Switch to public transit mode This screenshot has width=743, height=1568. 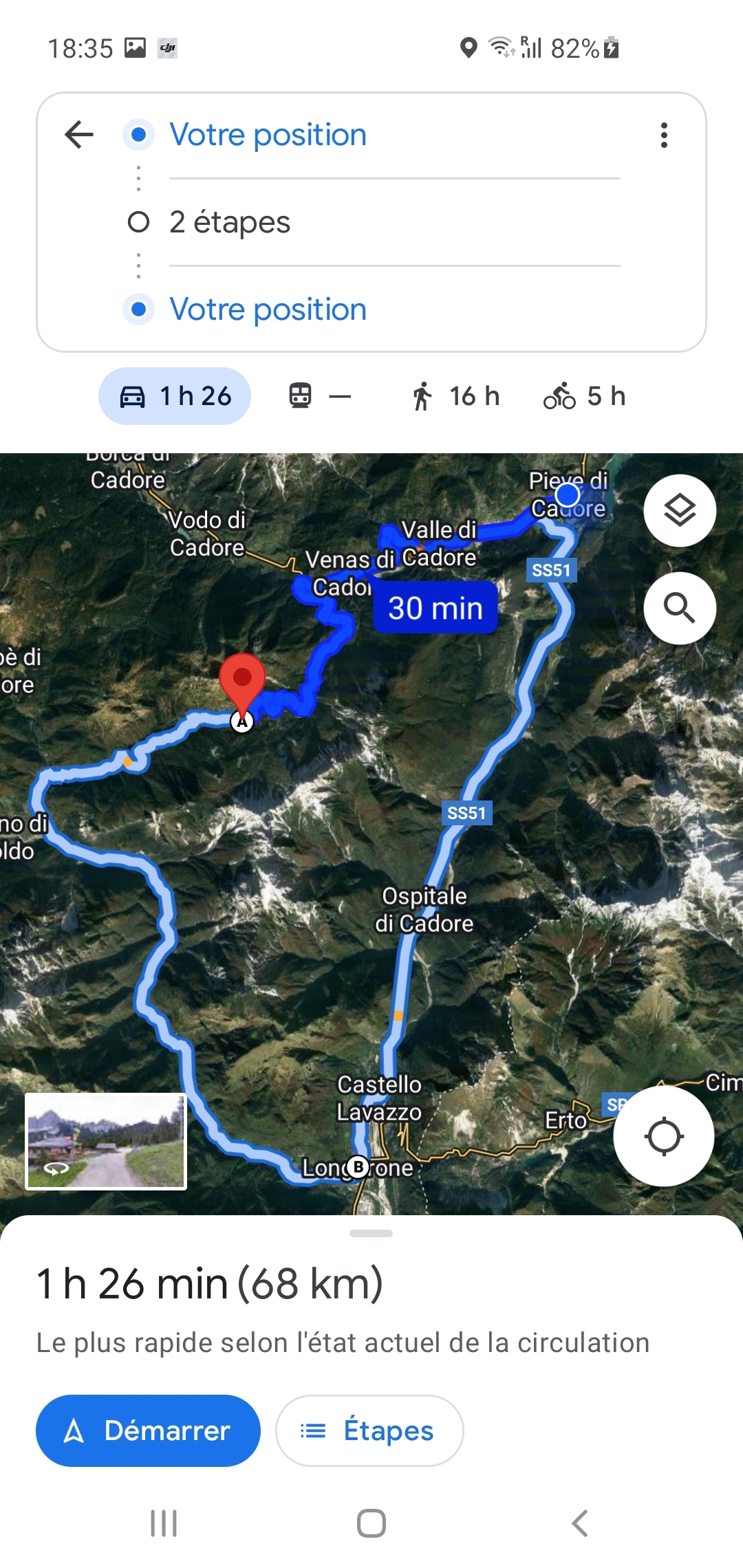319,396
